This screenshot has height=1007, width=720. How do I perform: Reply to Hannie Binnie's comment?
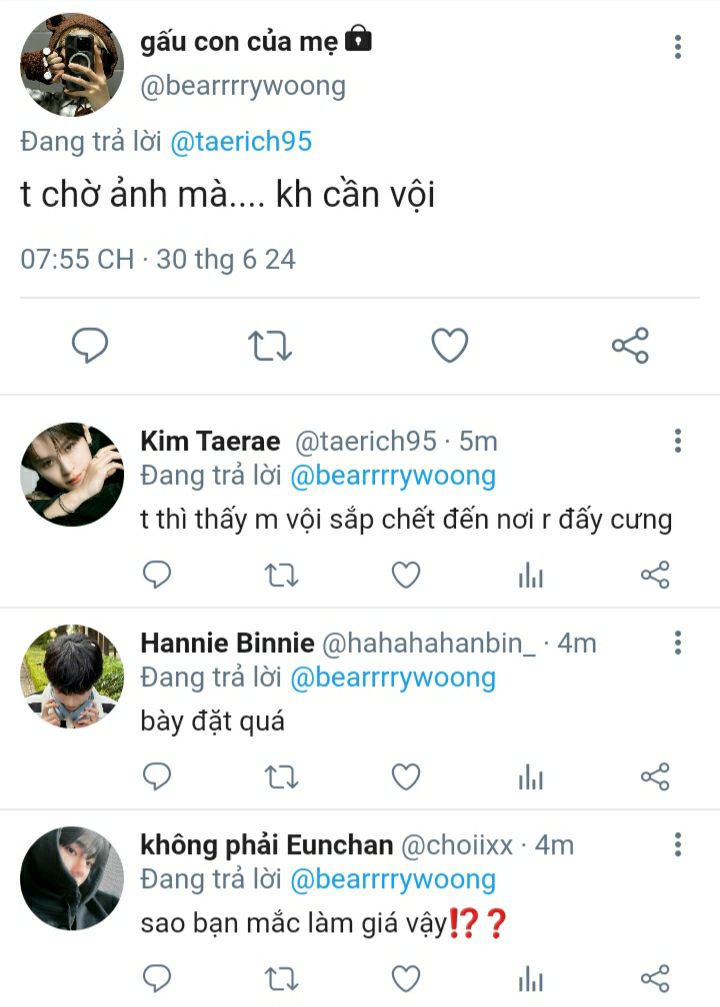tap(157, 776)
